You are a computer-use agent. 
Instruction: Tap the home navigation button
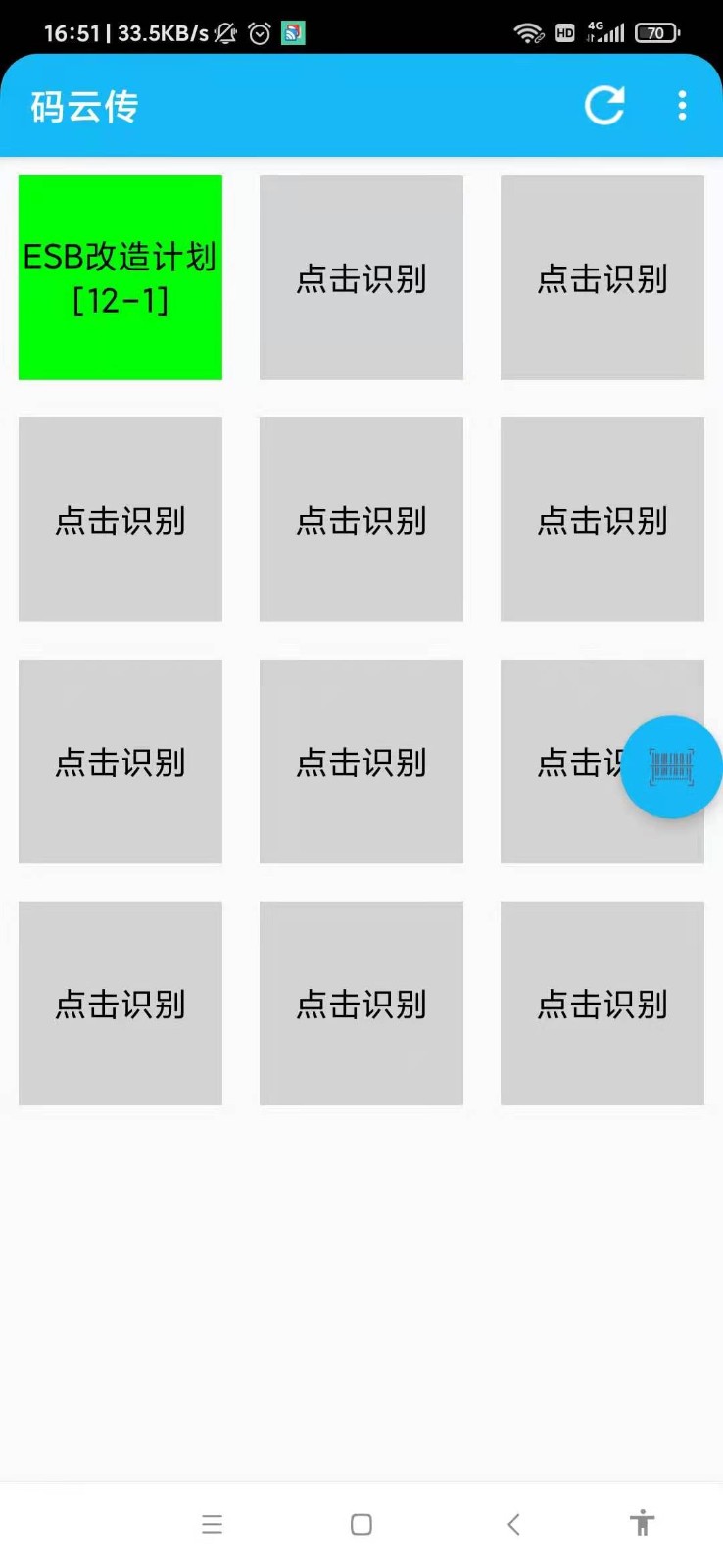pyautogui.click(x=361, y=1524)
